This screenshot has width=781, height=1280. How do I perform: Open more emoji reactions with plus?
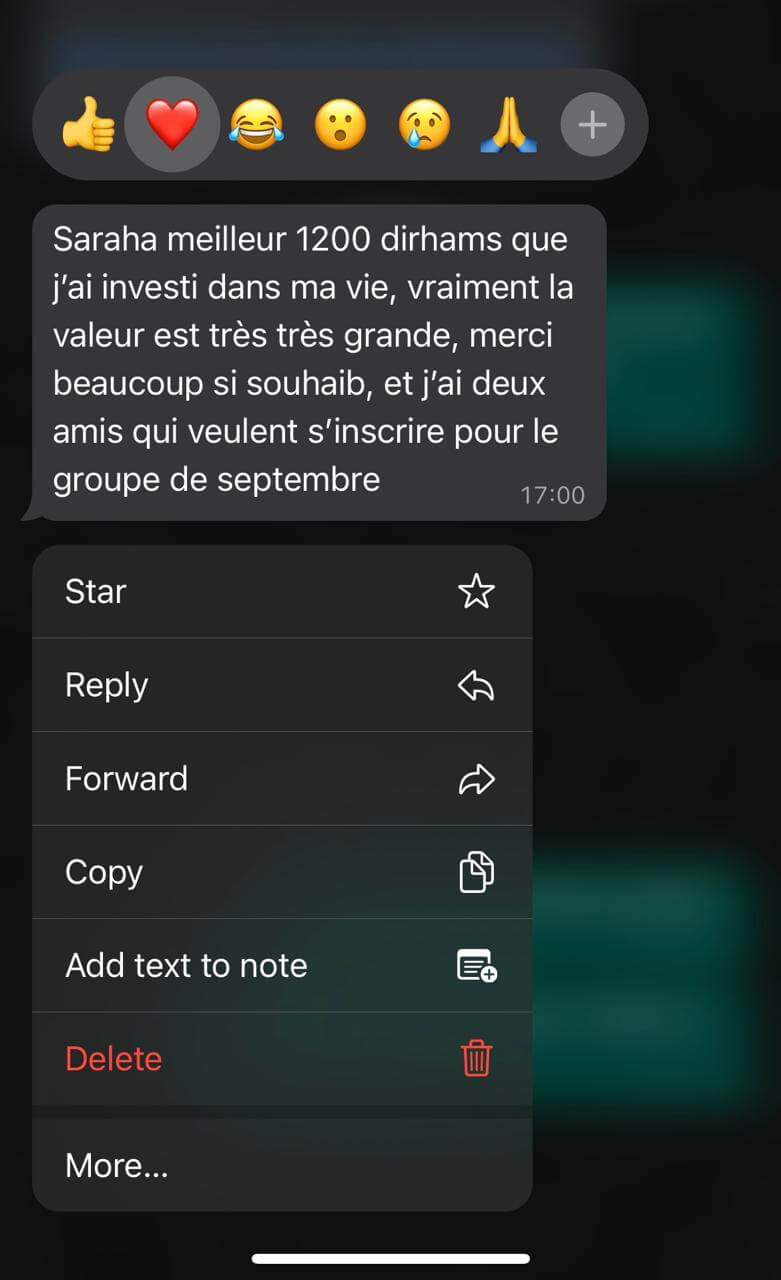tap(592, 125)
